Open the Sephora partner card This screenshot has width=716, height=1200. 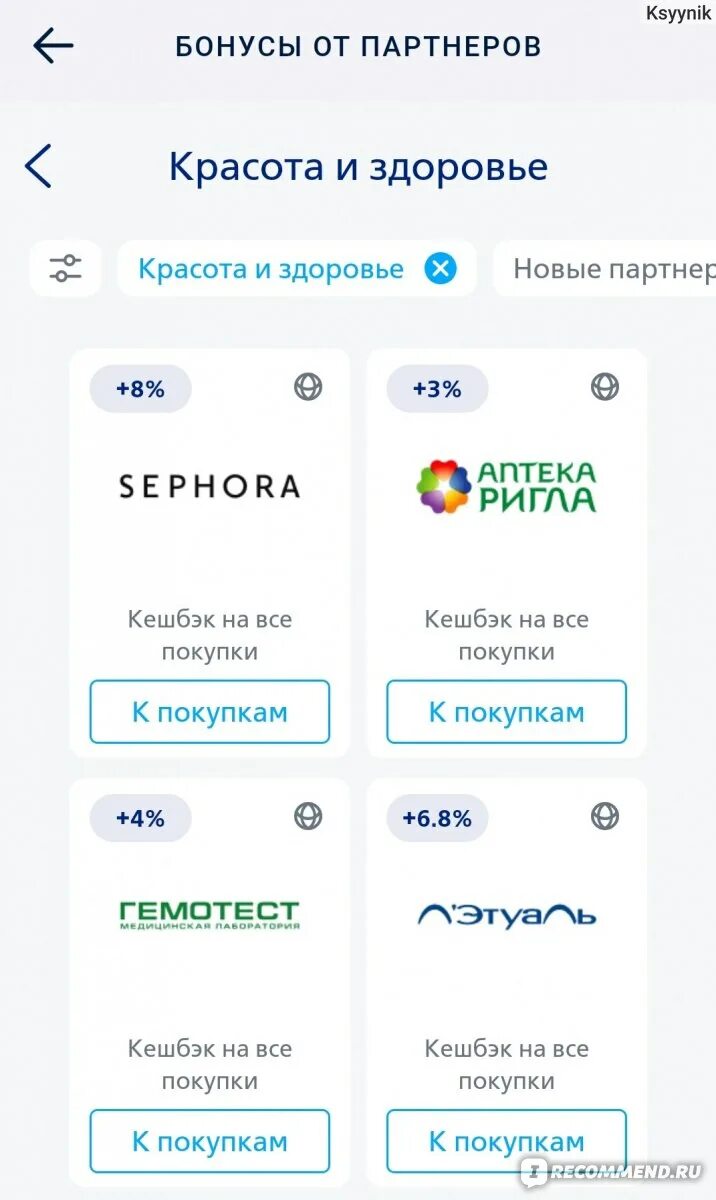coord(210,486)
